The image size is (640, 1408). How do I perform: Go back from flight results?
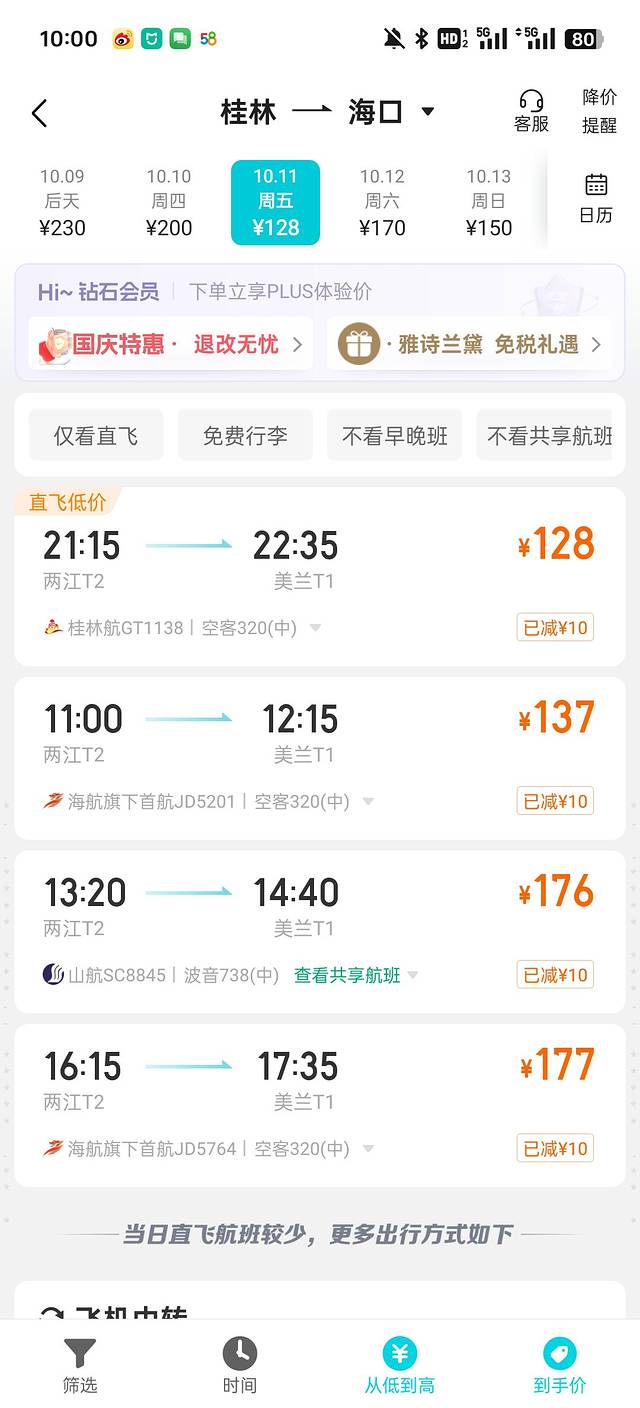pyautogui.click(x=40, y=113)
